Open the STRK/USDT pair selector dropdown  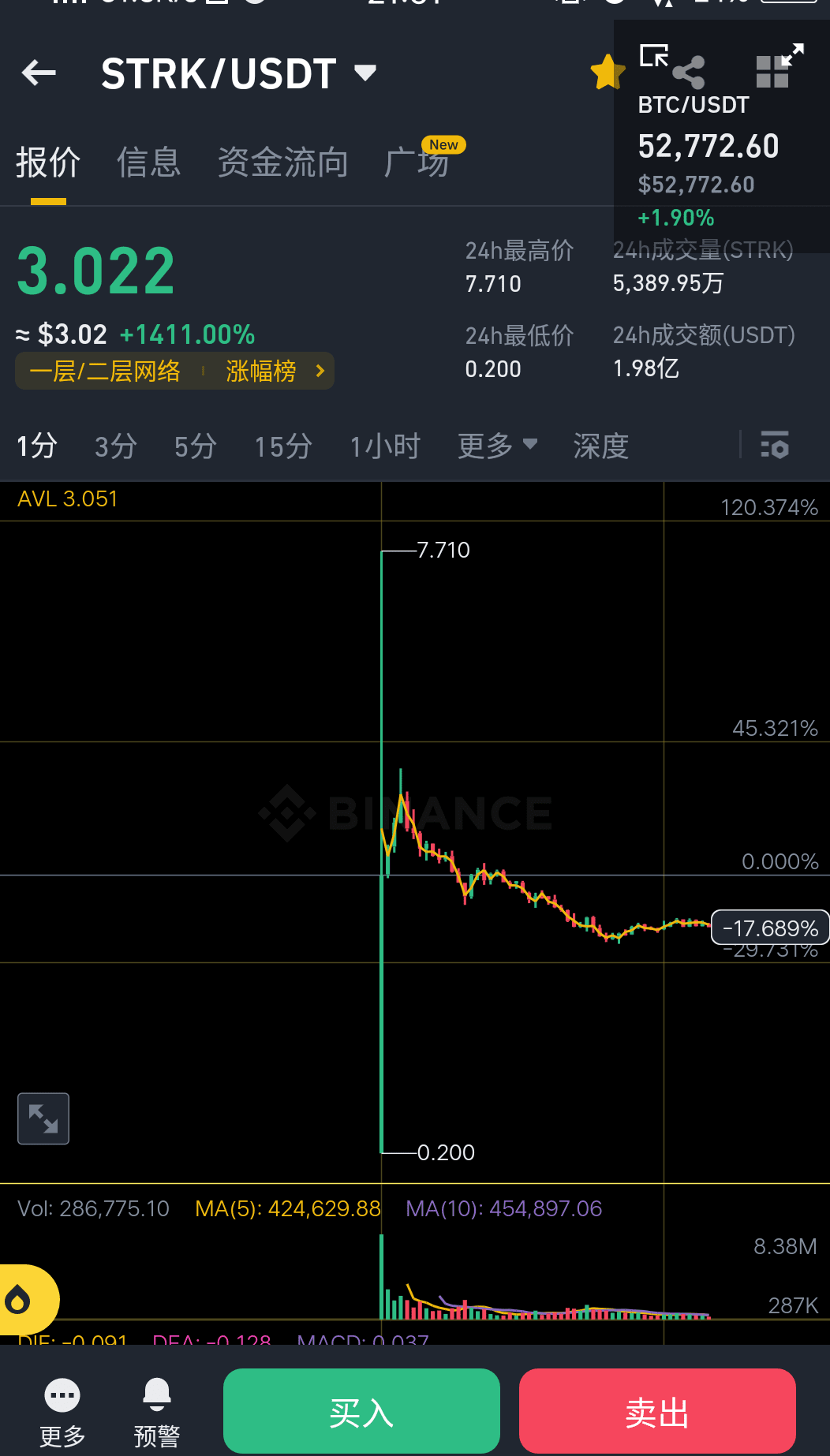point(365,72)
